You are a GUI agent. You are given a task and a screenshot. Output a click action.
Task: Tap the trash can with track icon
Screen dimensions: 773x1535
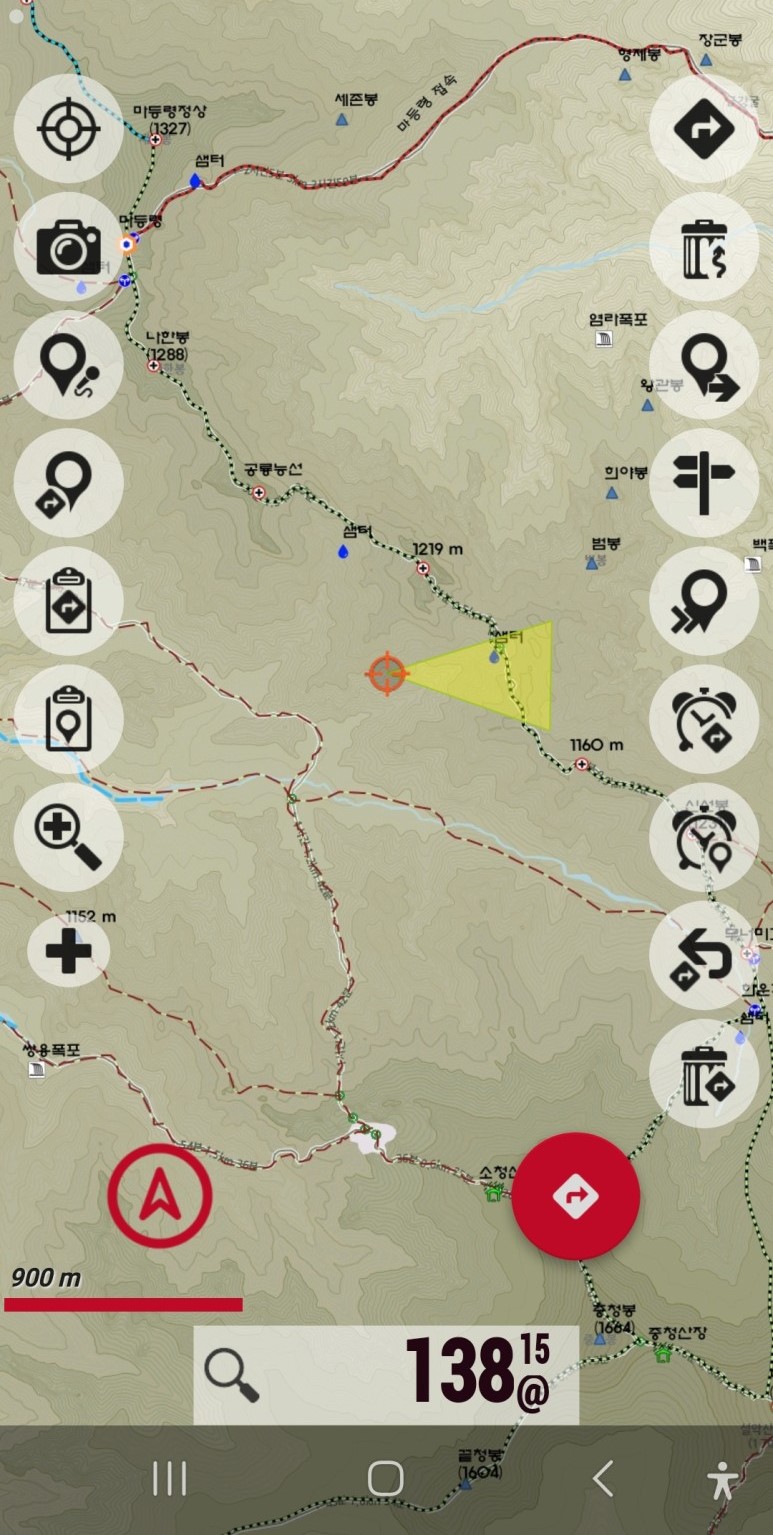[x=704, y=247]
